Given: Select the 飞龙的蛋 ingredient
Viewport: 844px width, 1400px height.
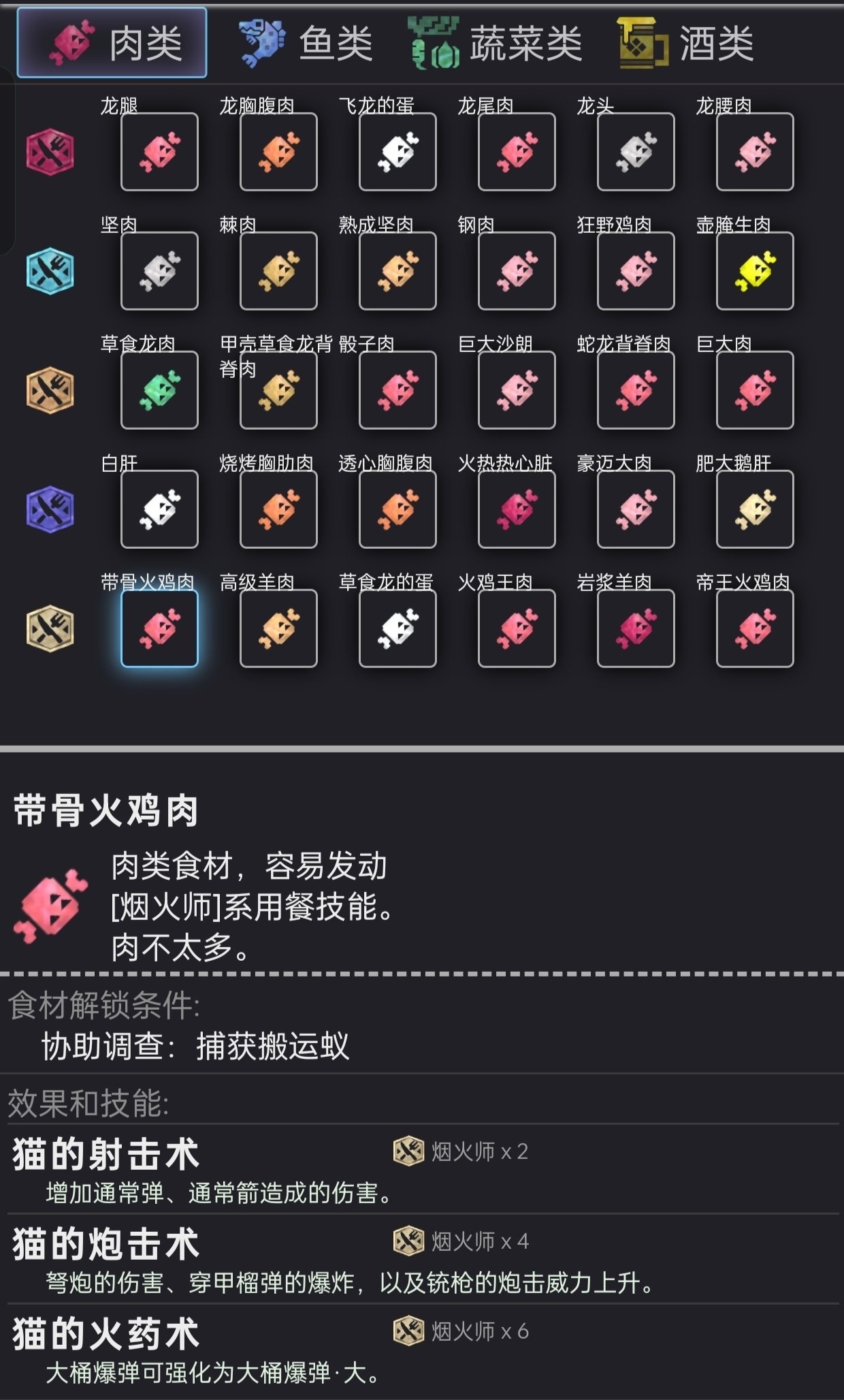Looking at the screenshot, I should [x=397, y=152].
